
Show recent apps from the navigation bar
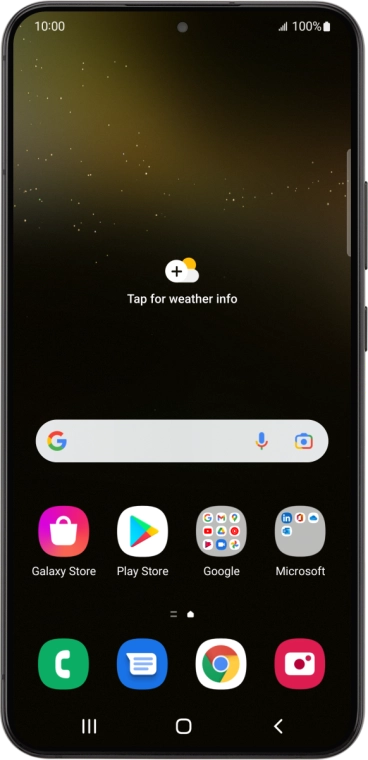89,726
